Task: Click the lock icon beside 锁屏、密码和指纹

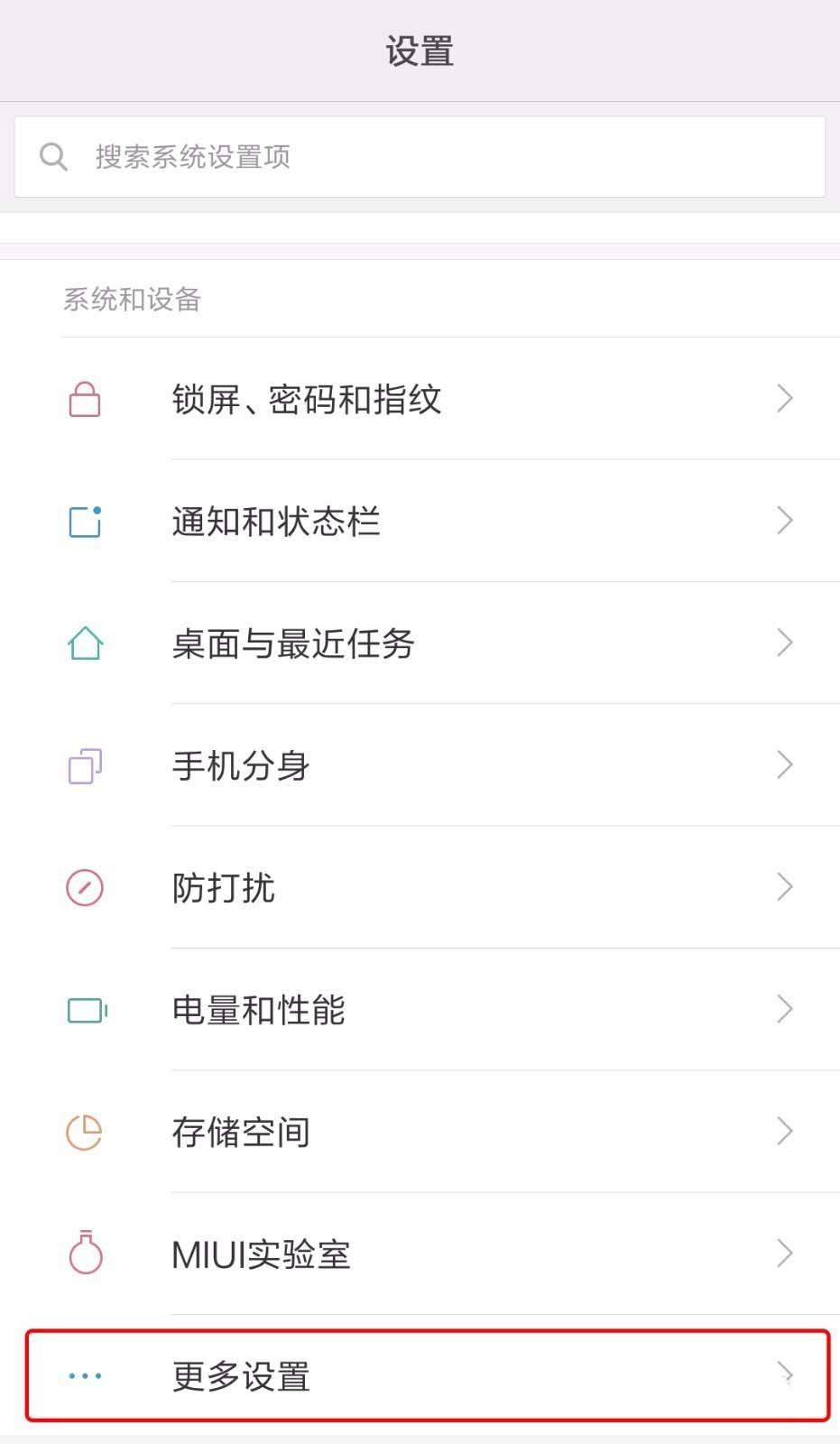Action: 84,400
